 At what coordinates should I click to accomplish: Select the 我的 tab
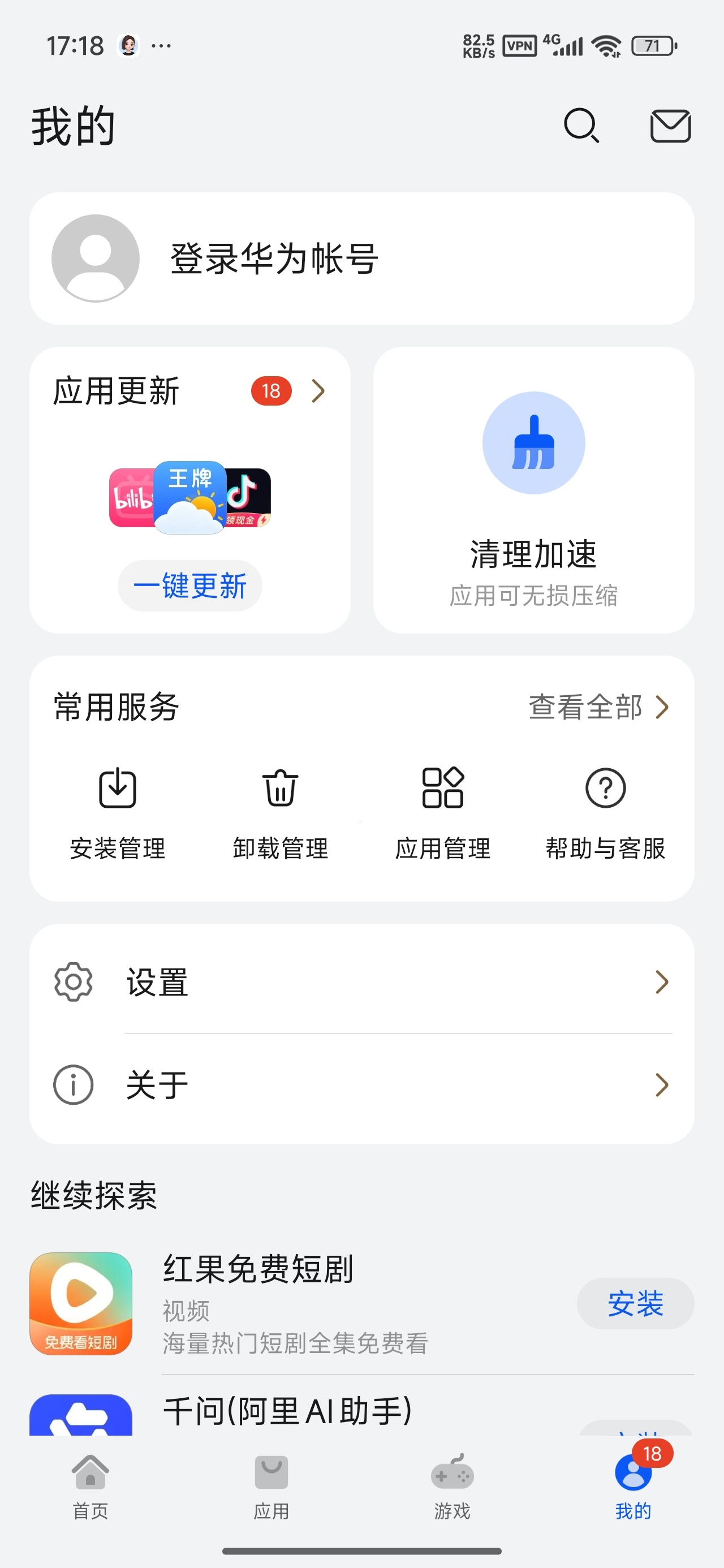[x=633, y=1487]
